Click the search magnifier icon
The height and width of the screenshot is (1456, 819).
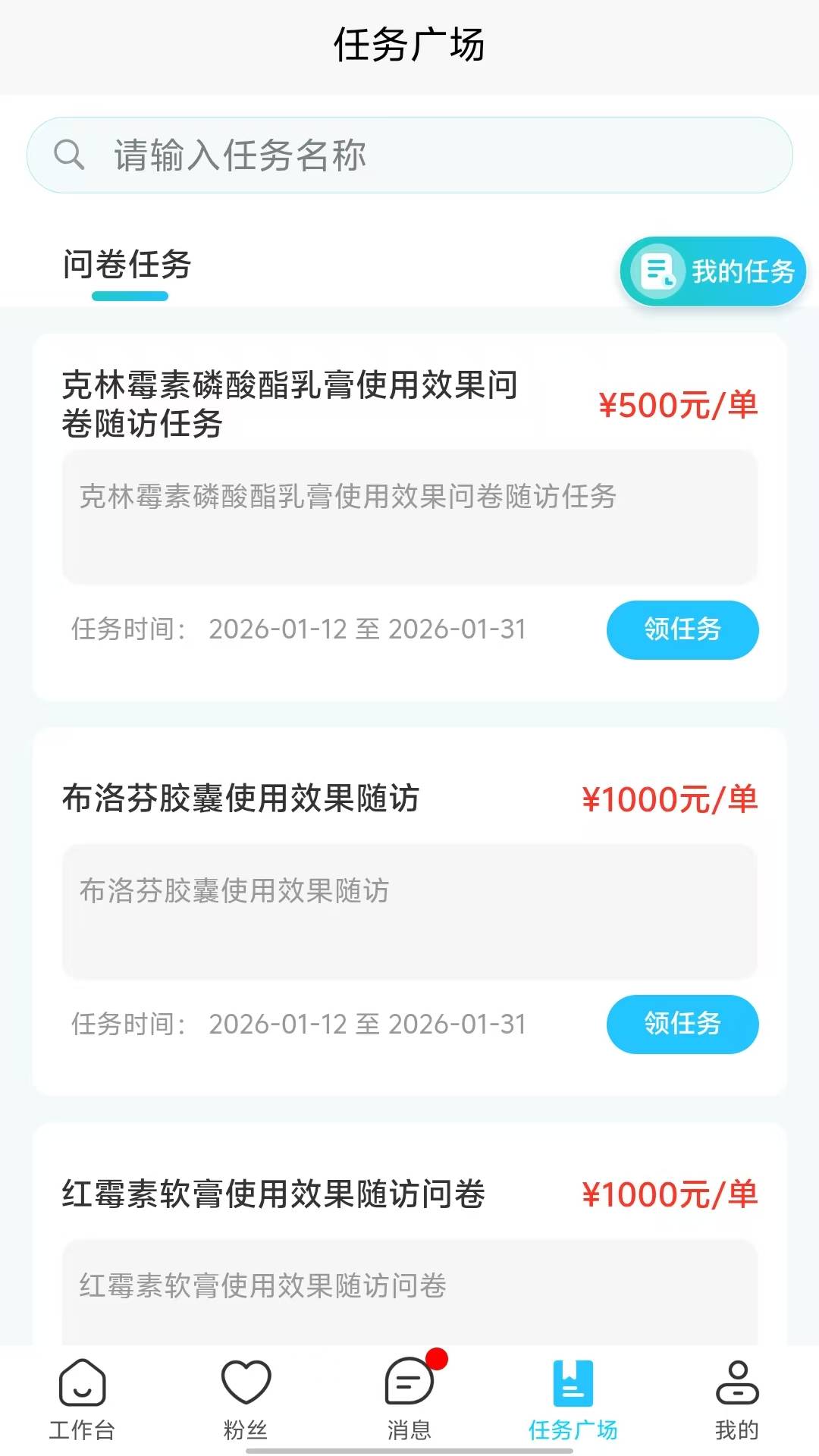point(71,154)
